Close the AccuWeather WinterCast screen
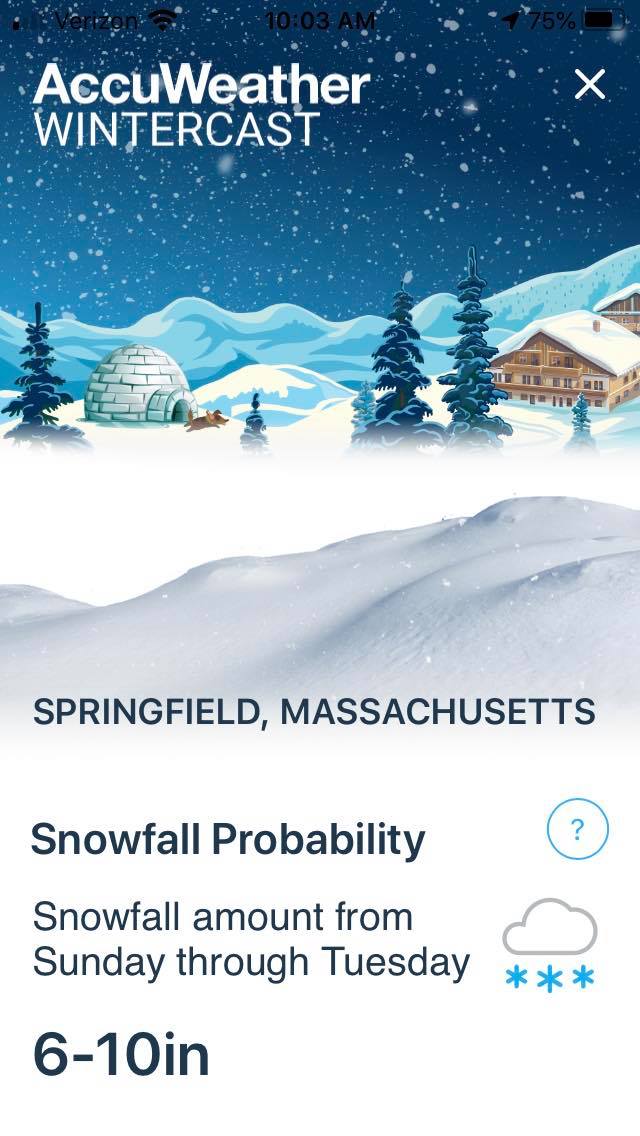This screenshot has height=1136, width=640. pyautogui.click(x=590, y=85)
